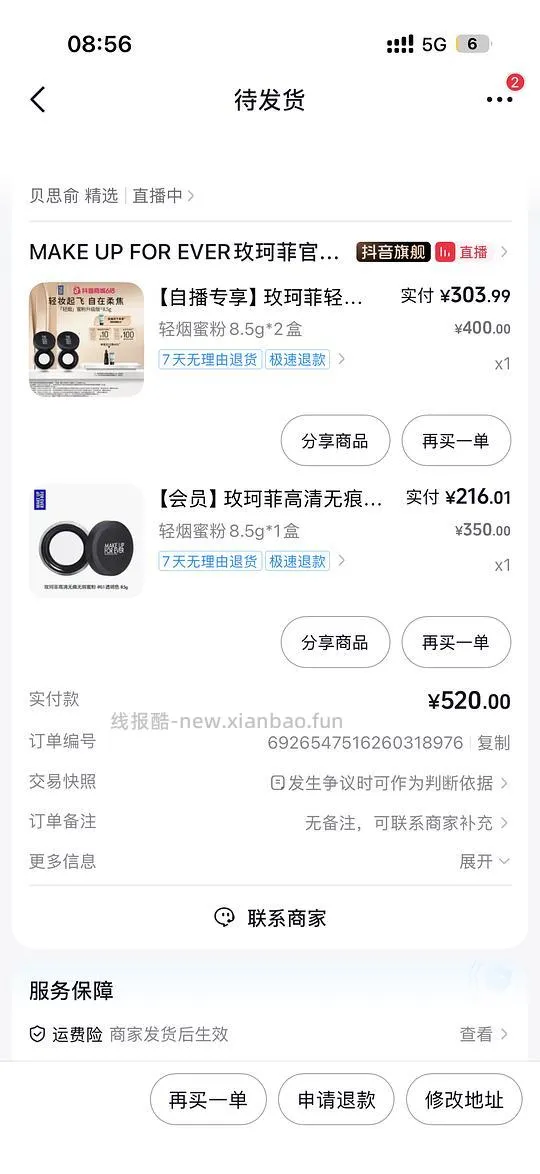Screen dimensions: 540x1174
Task: Request a refund with 申请退款
Action: 336,1100
